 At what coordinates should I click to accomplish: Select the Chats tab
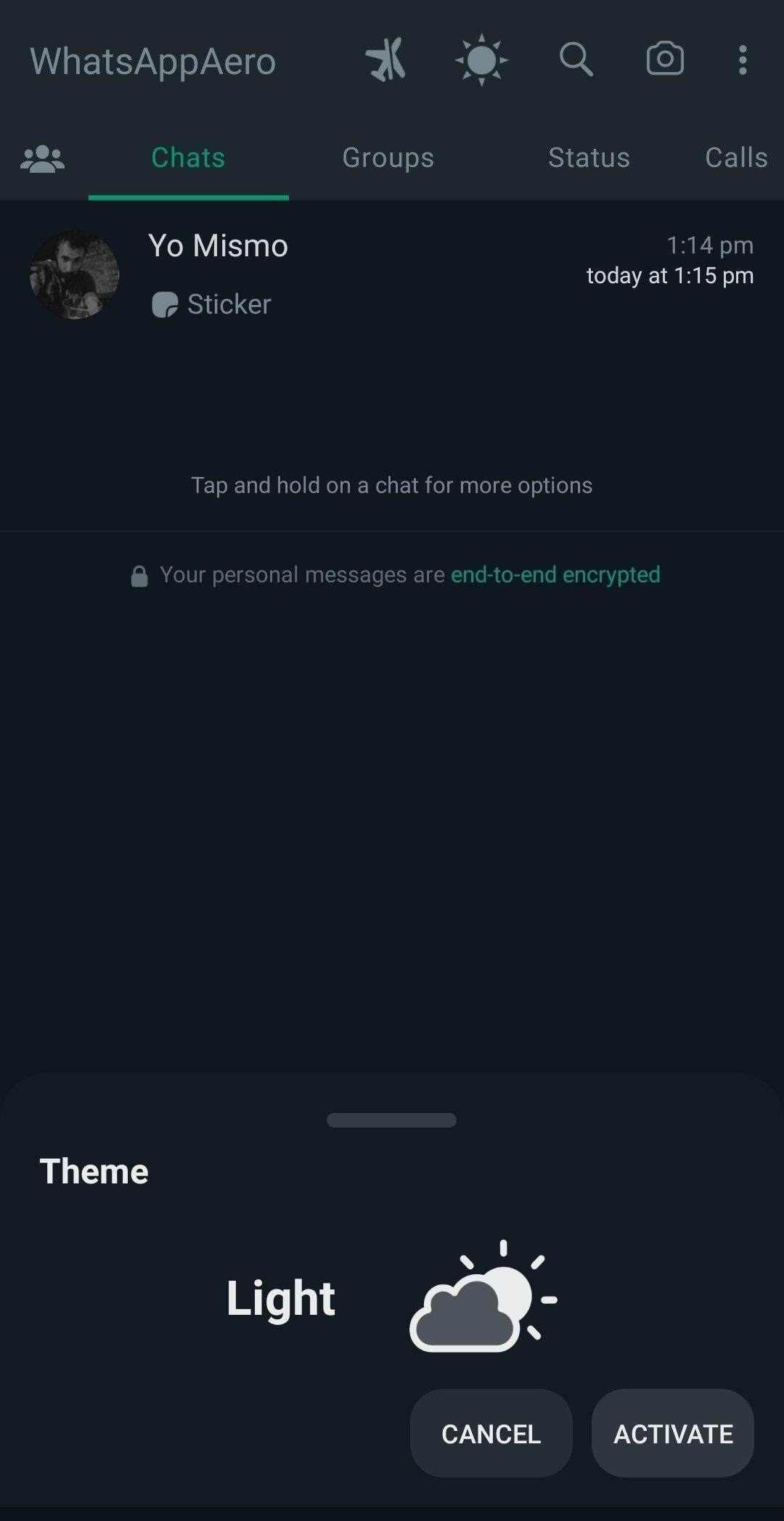[x=188, y=158]
